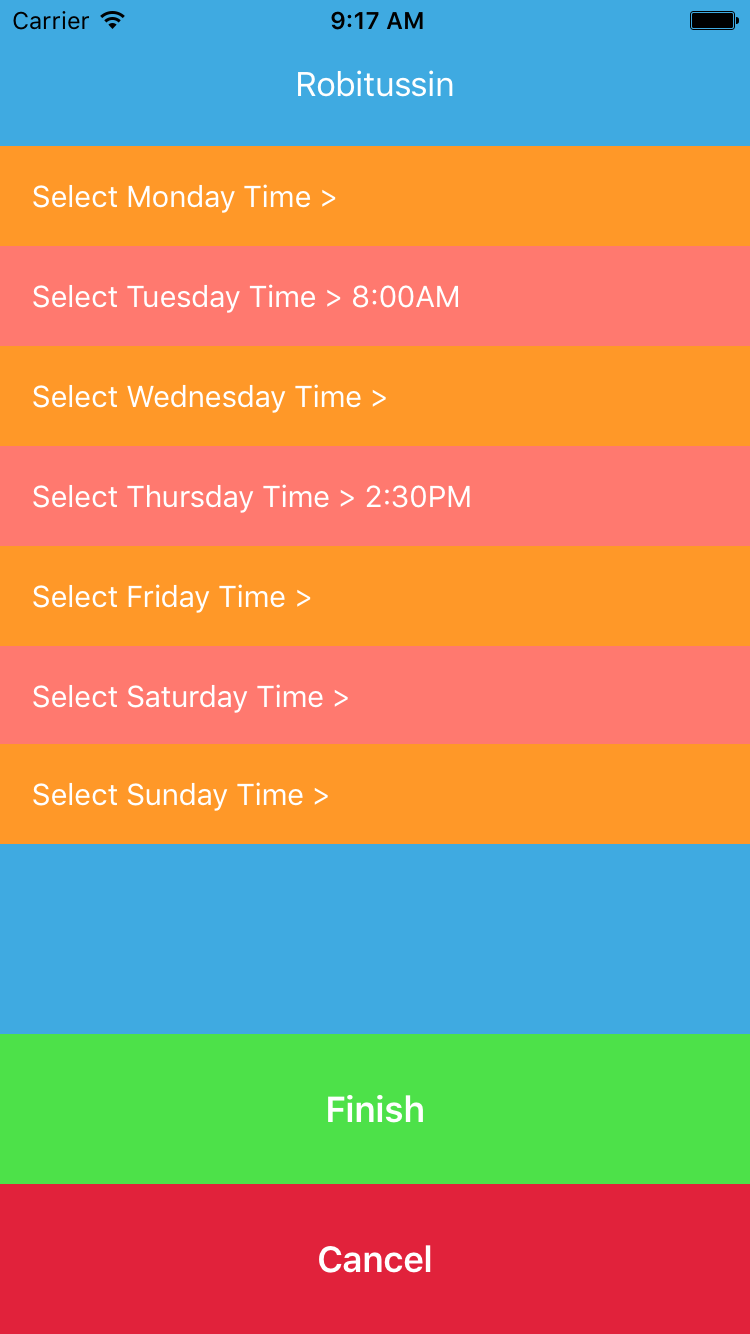750x1334 pixels.
Task: Edit the Thursday time of 2:30PM
Action: point(375,496)
